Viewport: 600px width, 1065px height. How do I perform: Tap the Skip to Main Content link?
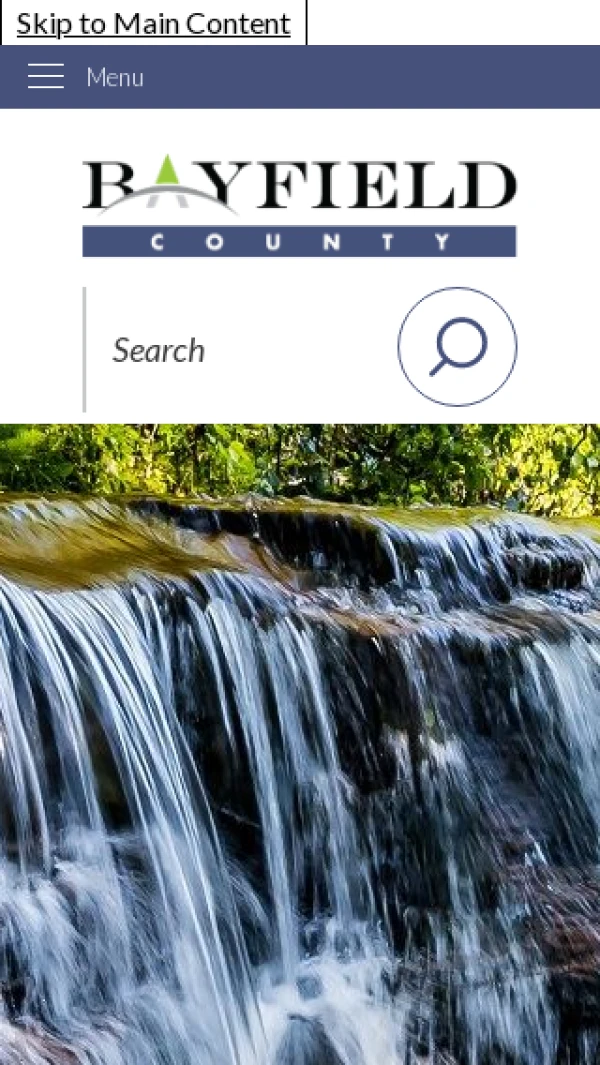click(153, 23)
